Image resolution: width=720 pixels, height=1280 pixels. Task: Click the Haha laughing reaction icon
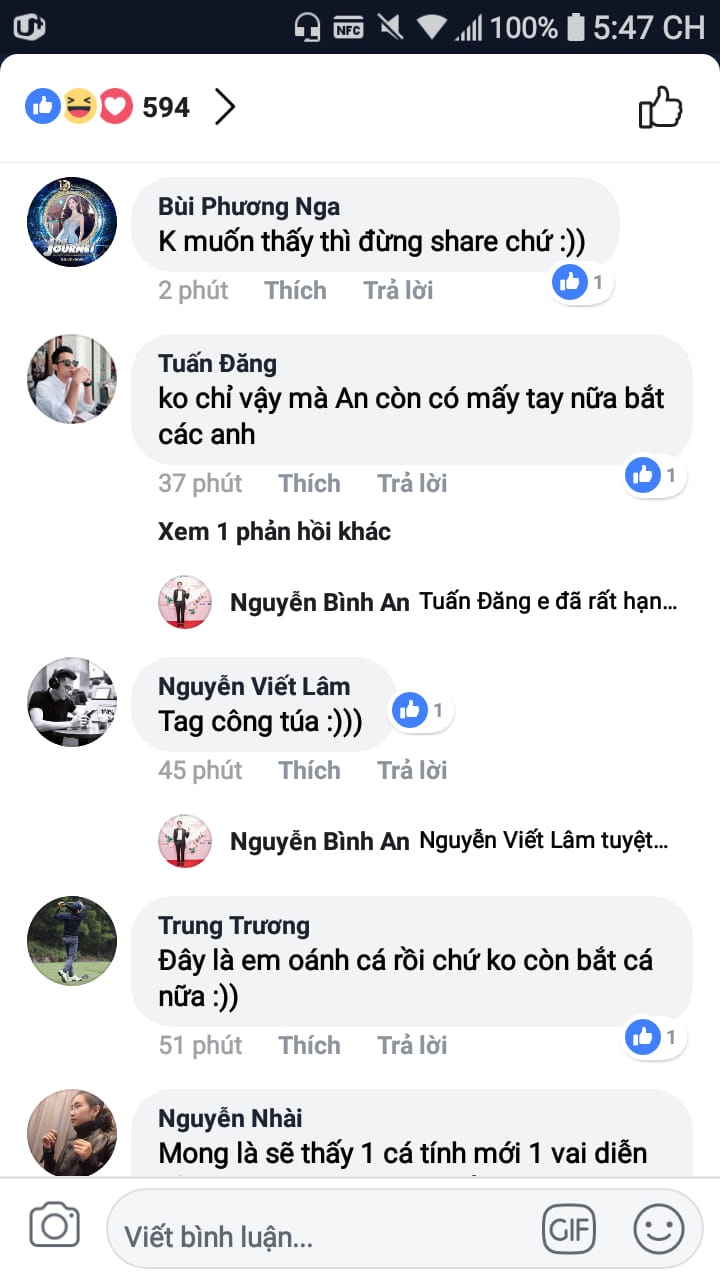79,105
